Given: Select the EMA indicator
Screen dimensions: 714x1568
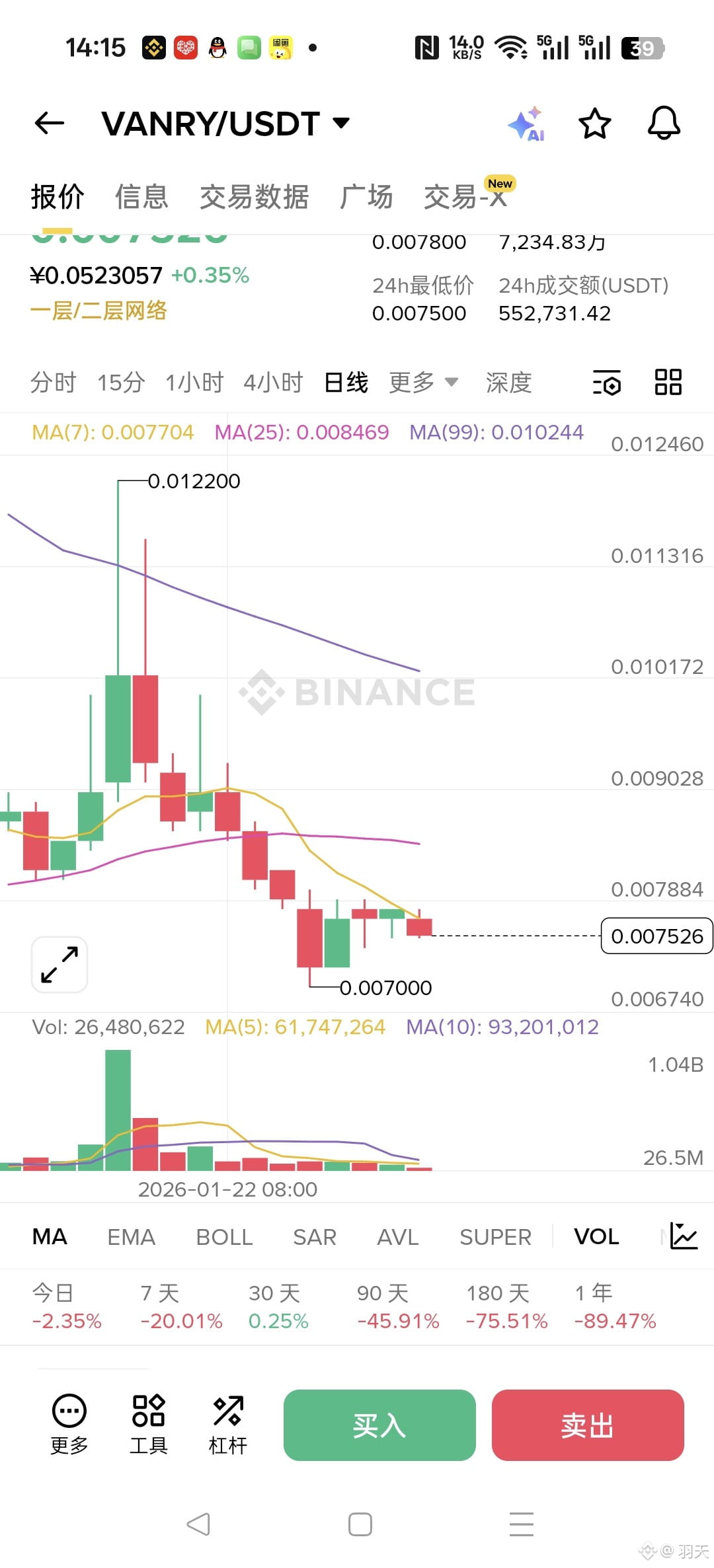Looking at the screenshot, I should 131,1237.
